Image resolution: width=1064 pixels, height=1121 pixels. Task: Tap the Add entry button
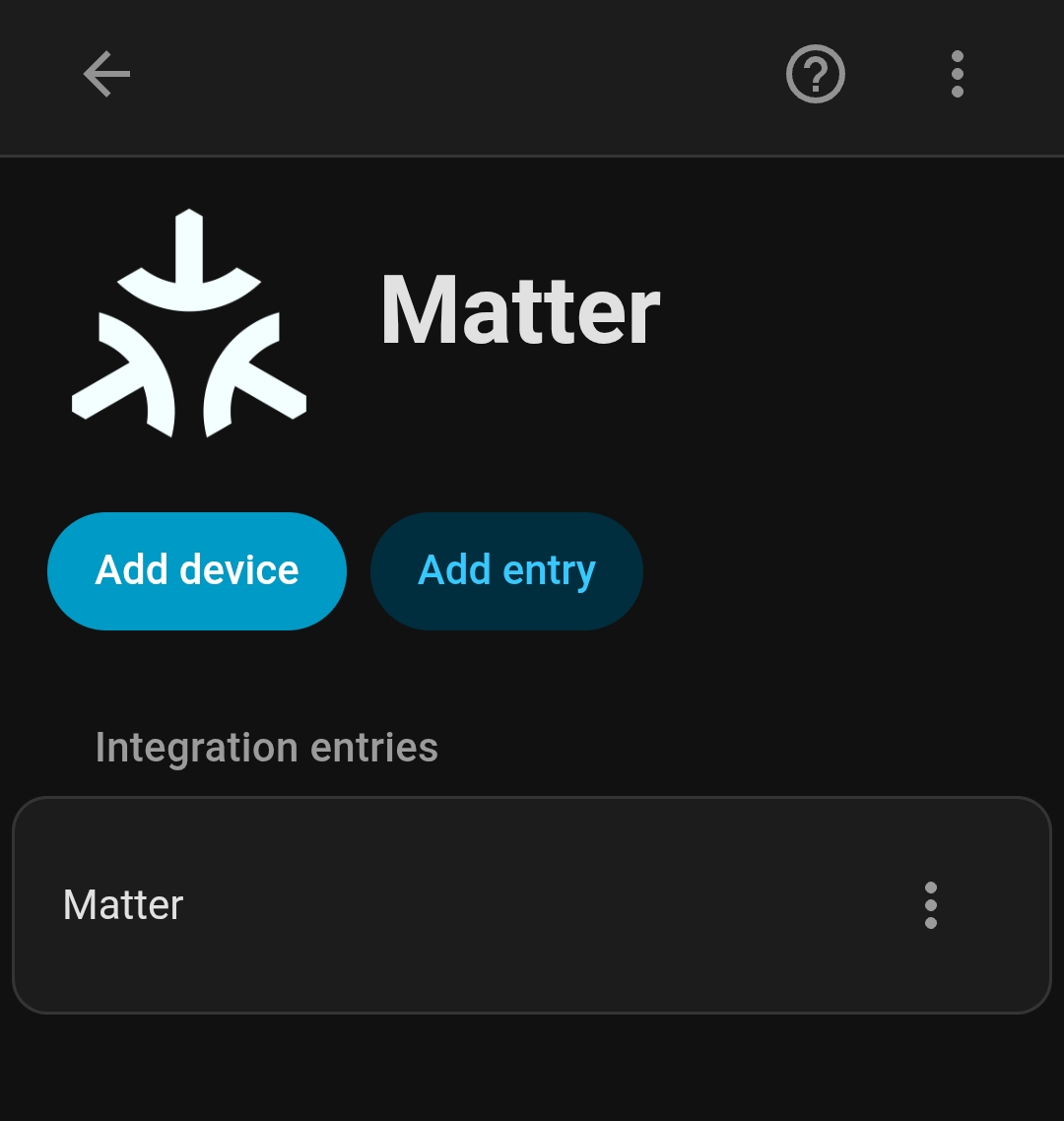pyautogui.click(x=506, y=570)
